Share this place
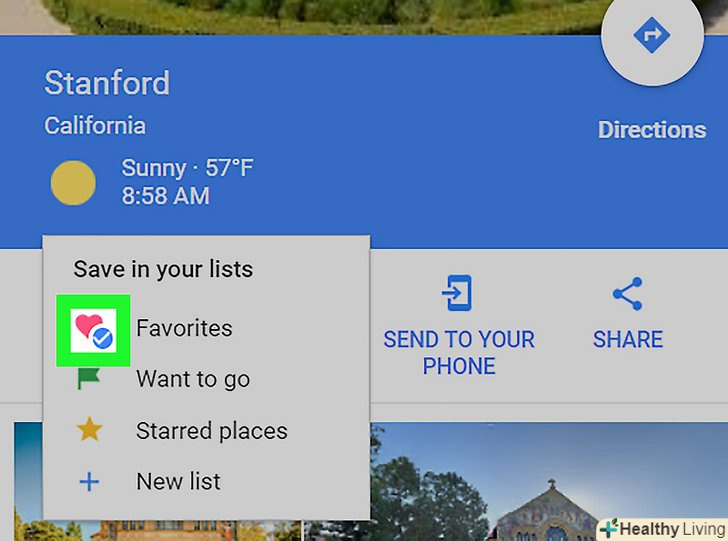The image size is (728, 541). pos(627,316)
